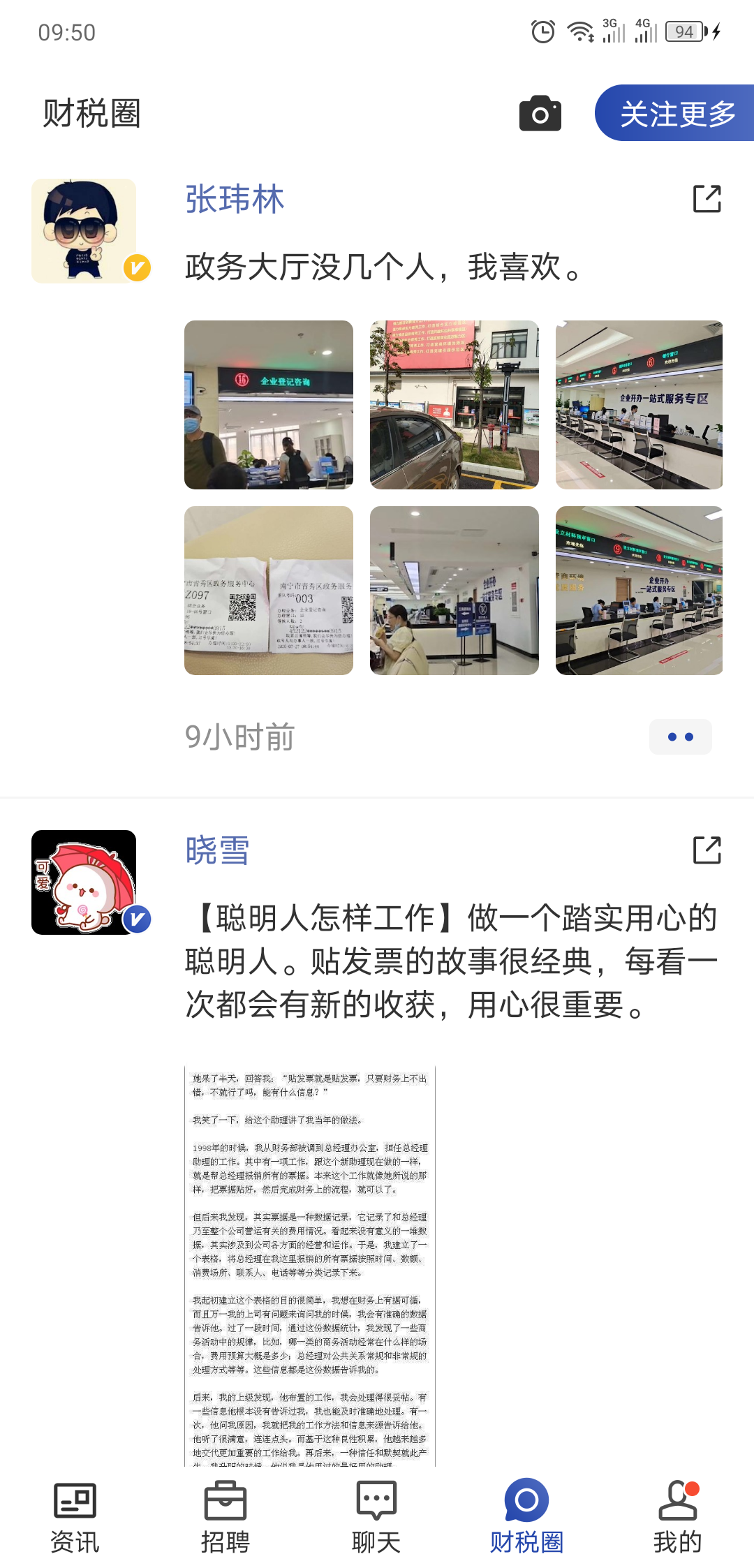View the service hall counter photo
The width and height of the screenshot is (754, 1568).
coord(639,405)
